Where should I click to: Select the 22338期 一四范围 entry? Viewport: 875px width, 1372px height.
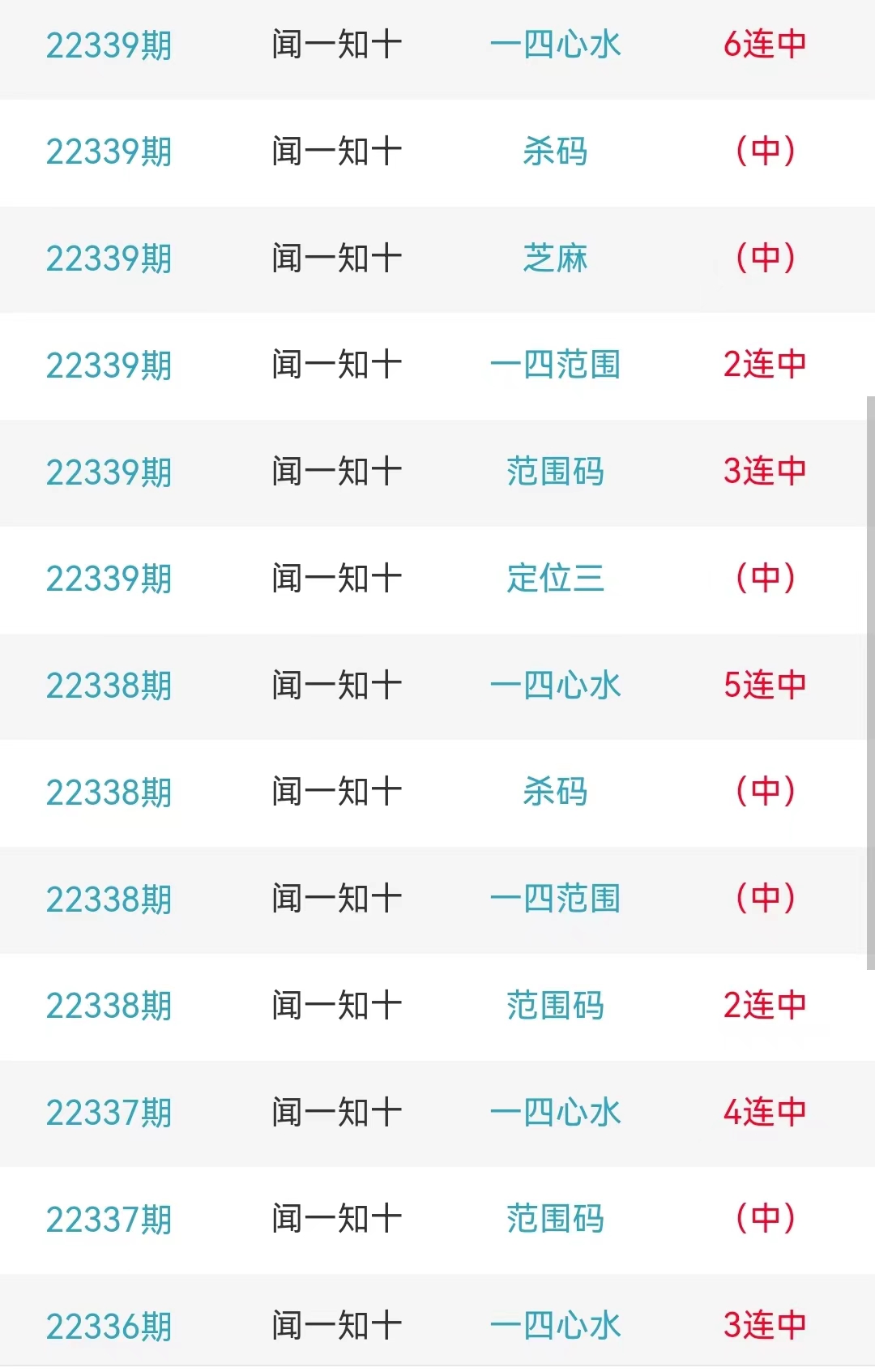(555, 899)
